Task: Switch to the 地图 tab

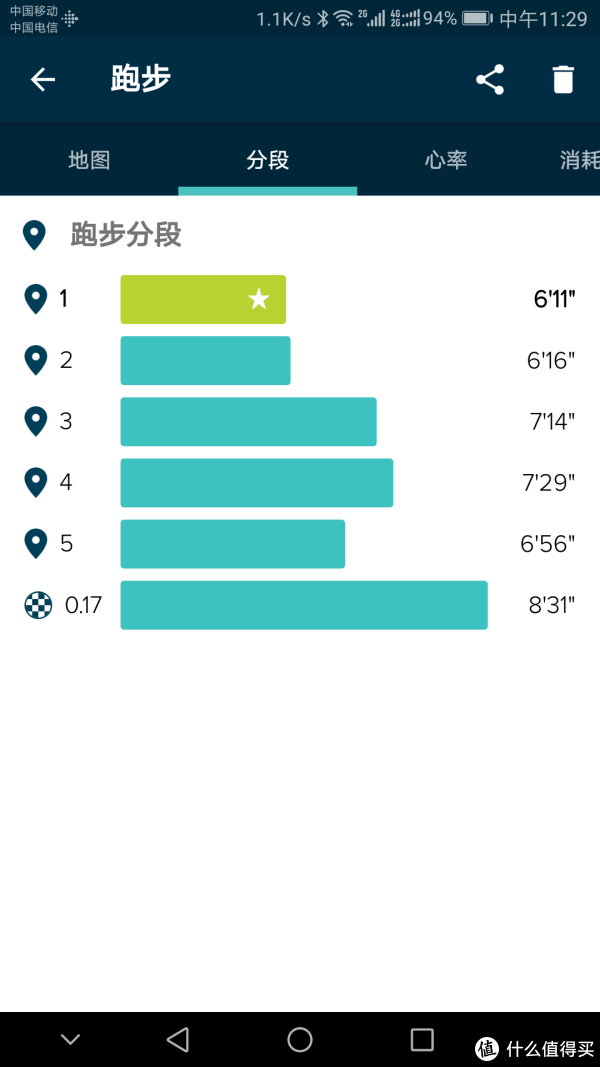Action: tap(89, 160)
